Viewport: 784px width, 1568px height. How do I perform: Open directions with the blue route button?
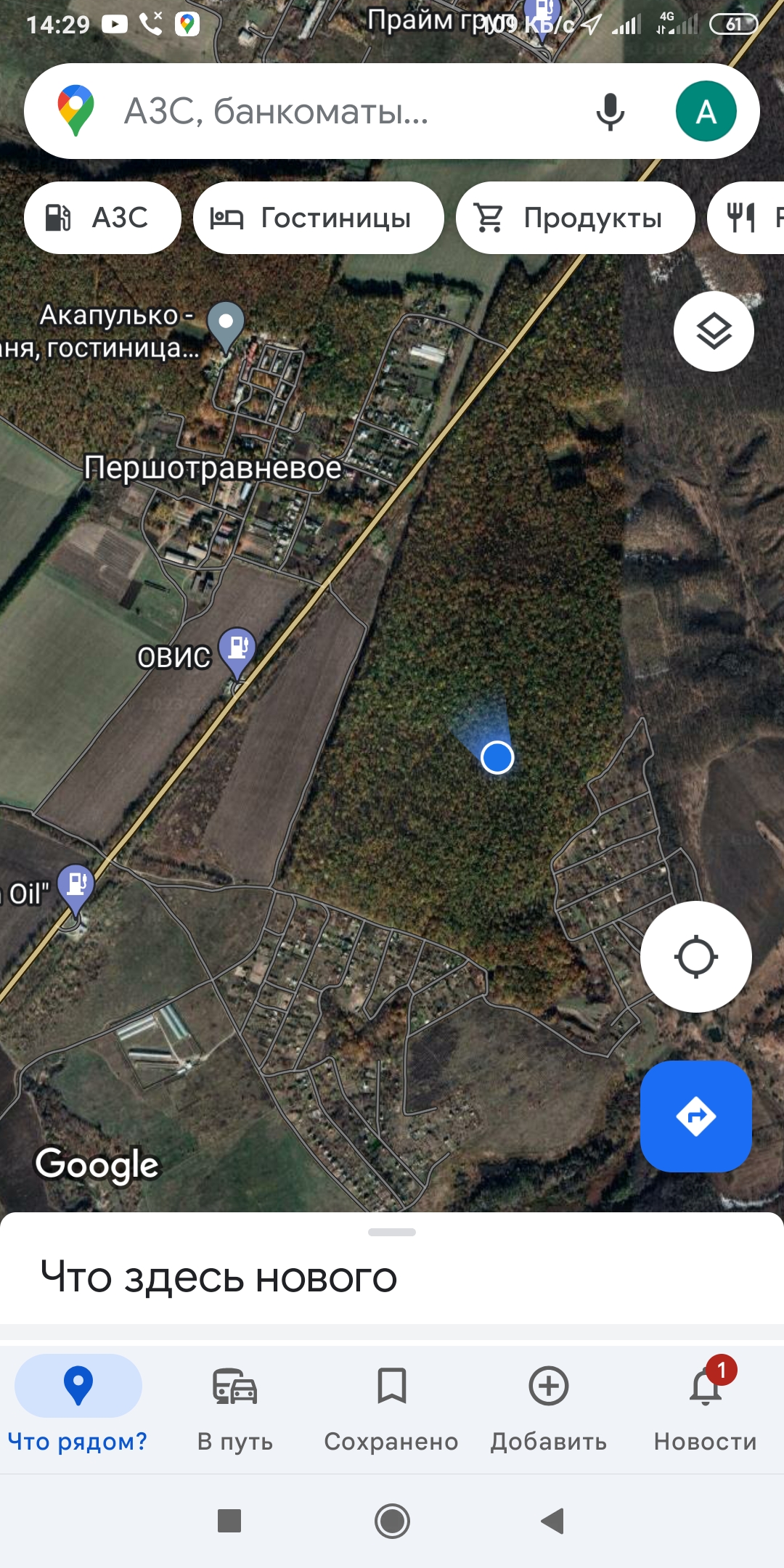point(695,1116)
